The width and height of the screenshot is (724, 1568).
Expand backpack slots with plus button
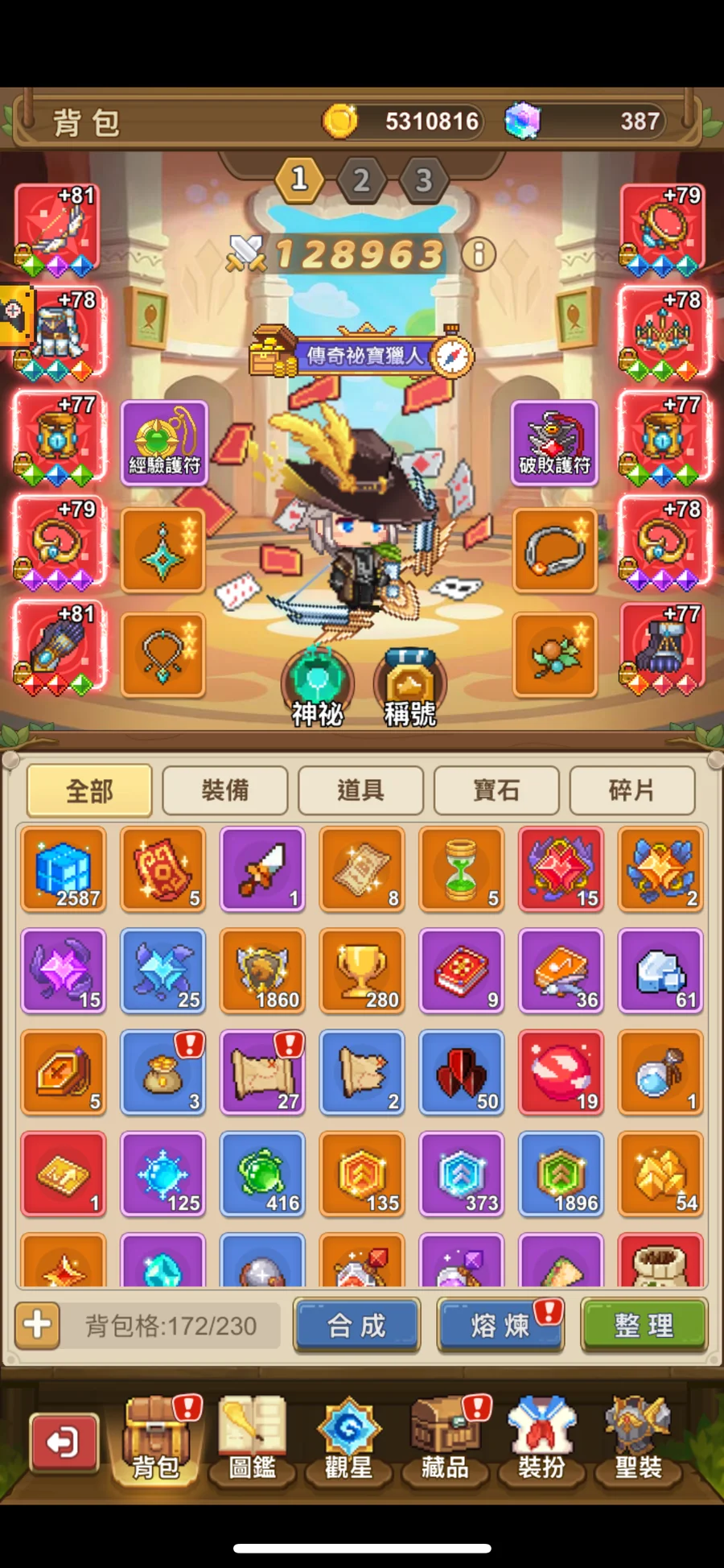[x=37, y=1324]
